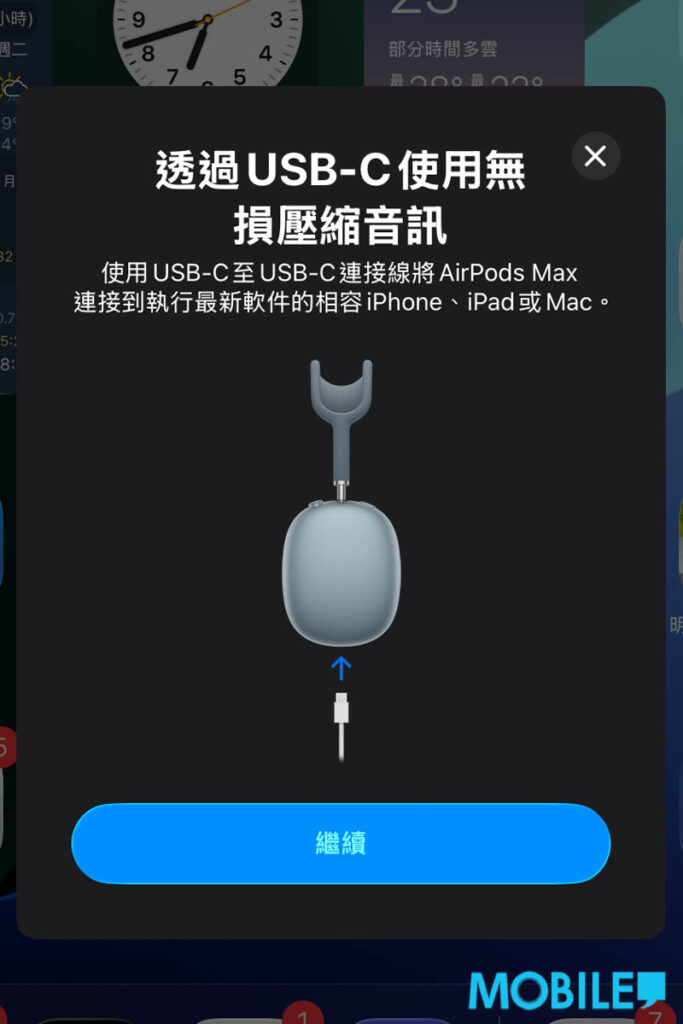Close the USB-C lossless audio dialog

click(595, 156)
